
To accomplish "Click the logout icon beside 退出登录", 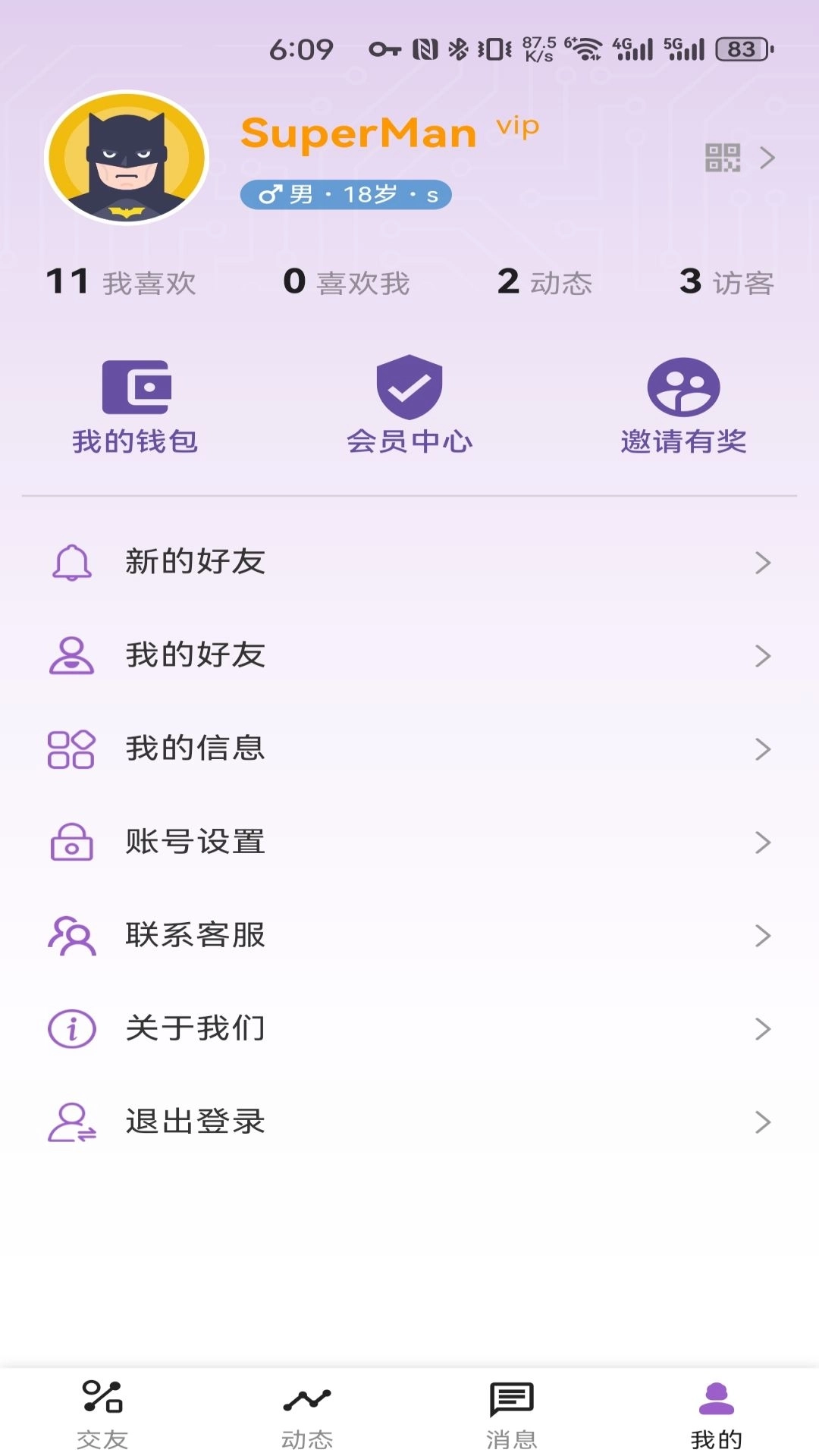I will click(x=71, y=1121).
